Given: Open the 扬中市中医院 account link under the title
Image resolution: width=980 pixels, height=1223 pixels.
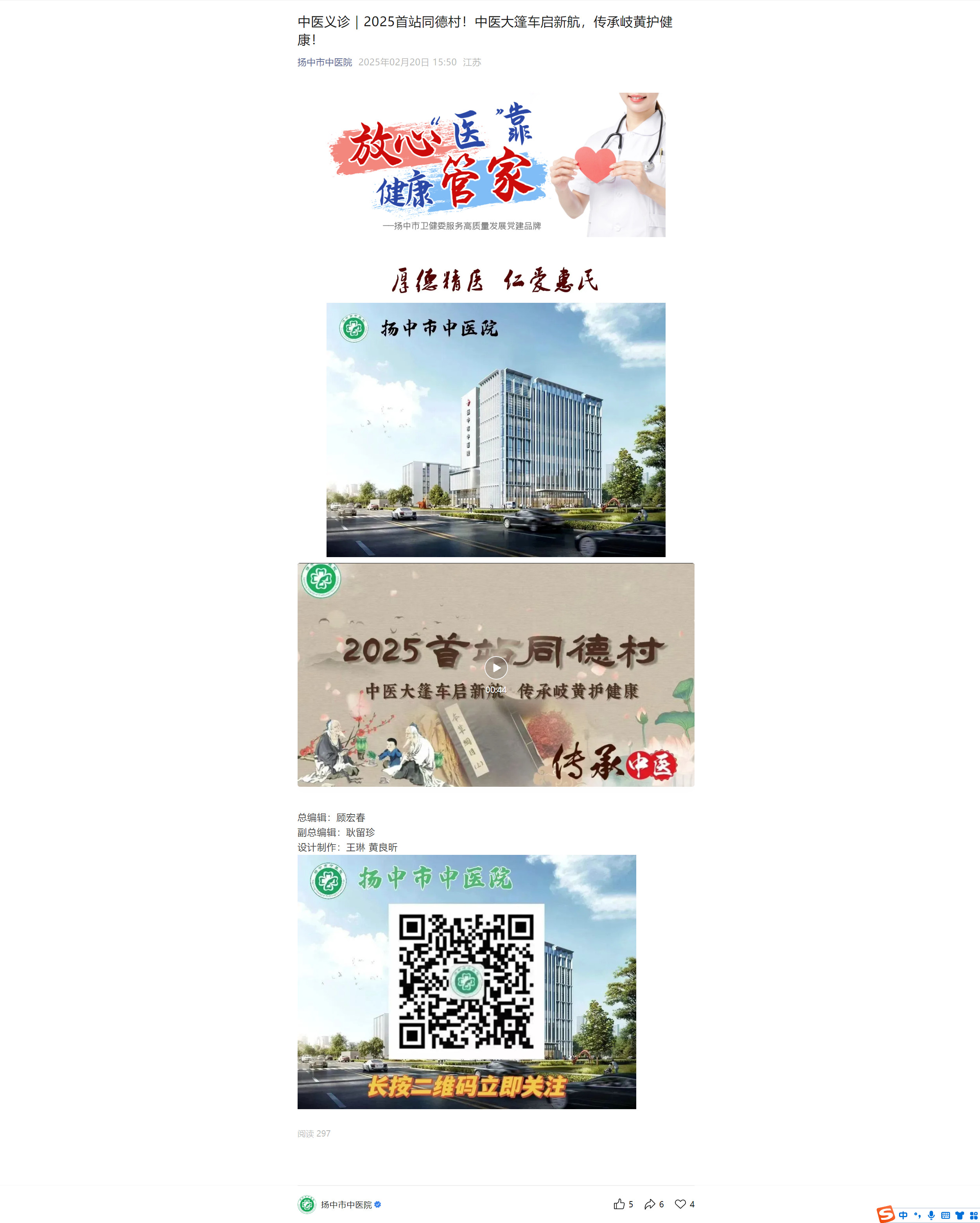Looking at the screenshot, I should [x=325, y=62].
